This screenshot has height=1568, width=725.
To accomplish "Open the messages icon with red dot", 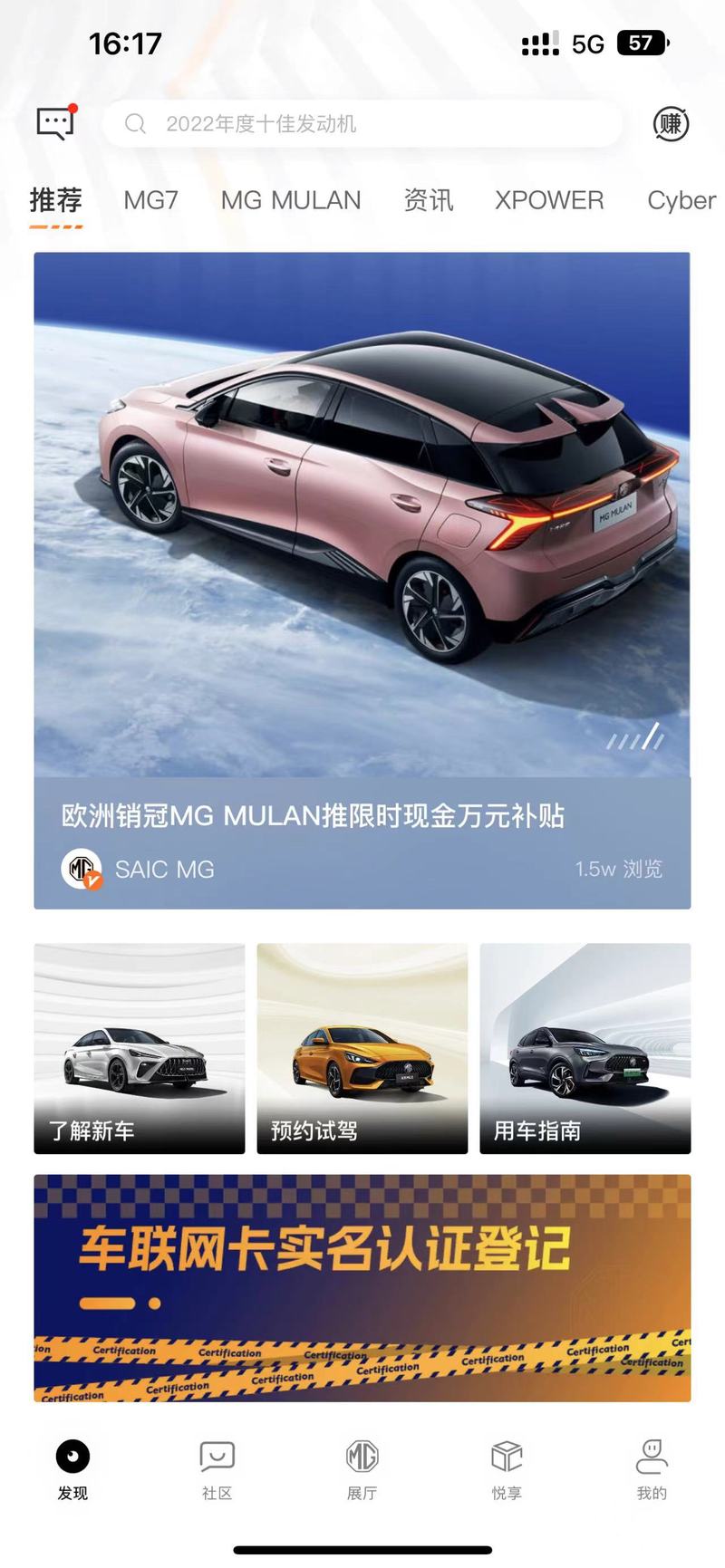I will (56, 123).
